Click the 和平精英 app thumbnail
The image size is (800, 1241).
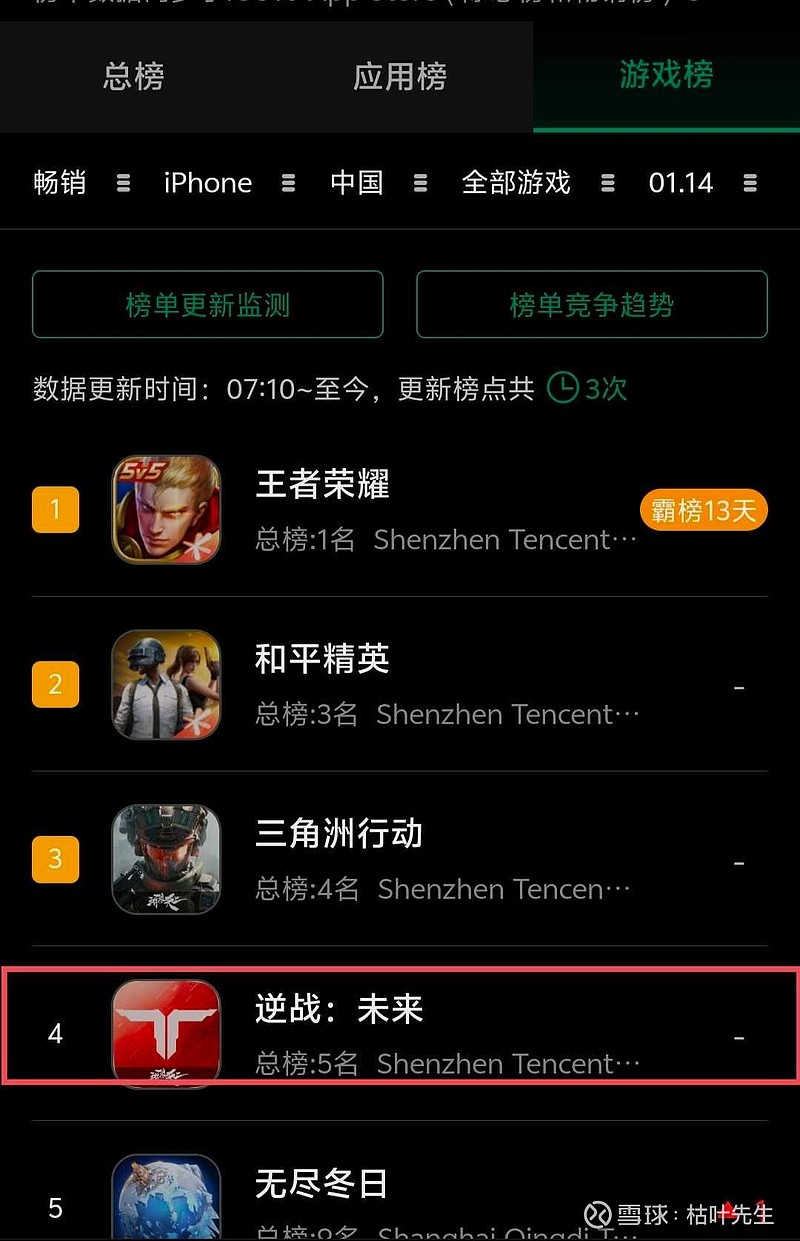pyautogui.click(x=166, y=685)
